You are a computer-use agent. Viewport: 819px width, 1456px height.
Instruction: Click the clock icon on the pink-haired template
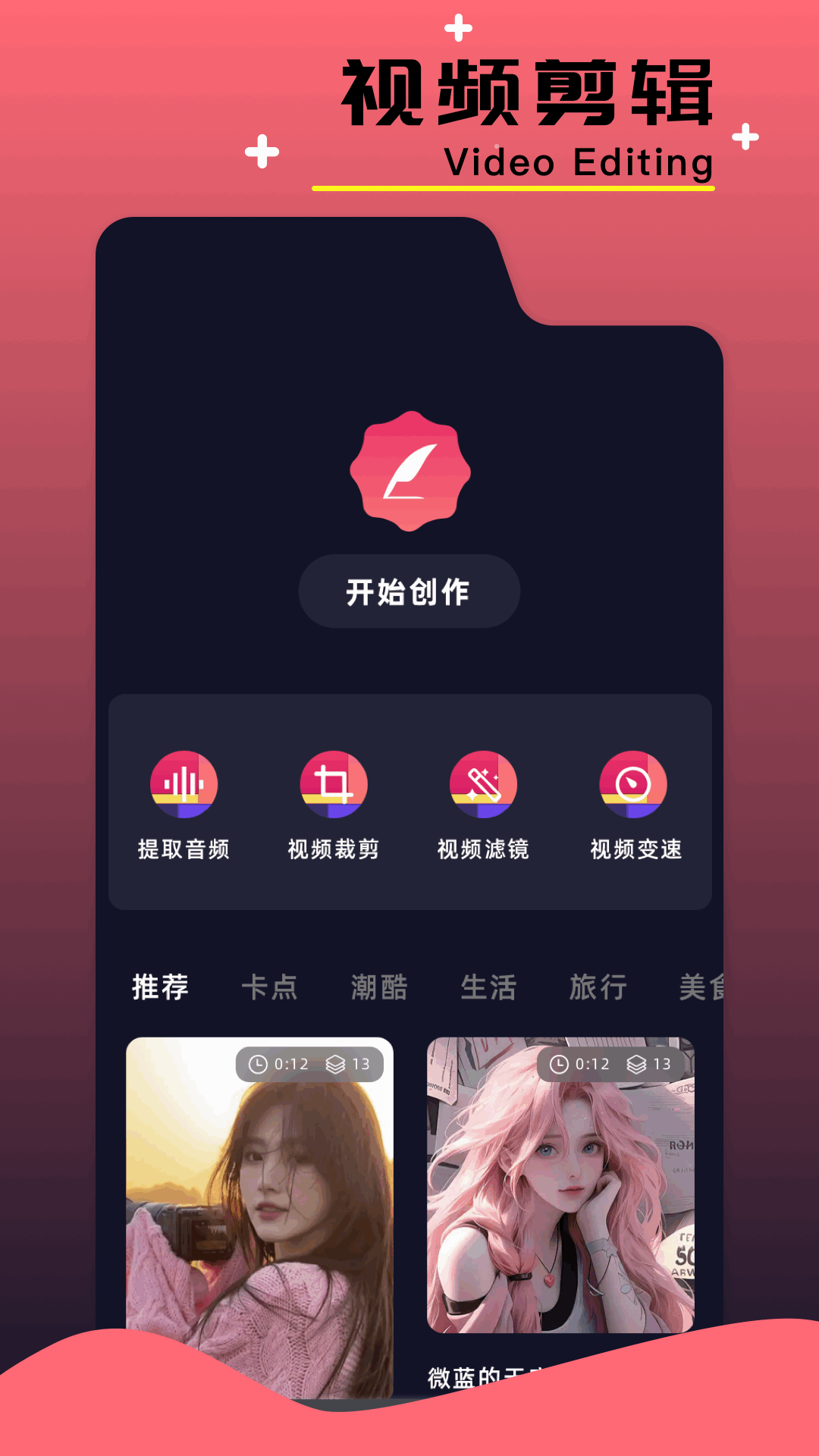559,1064
